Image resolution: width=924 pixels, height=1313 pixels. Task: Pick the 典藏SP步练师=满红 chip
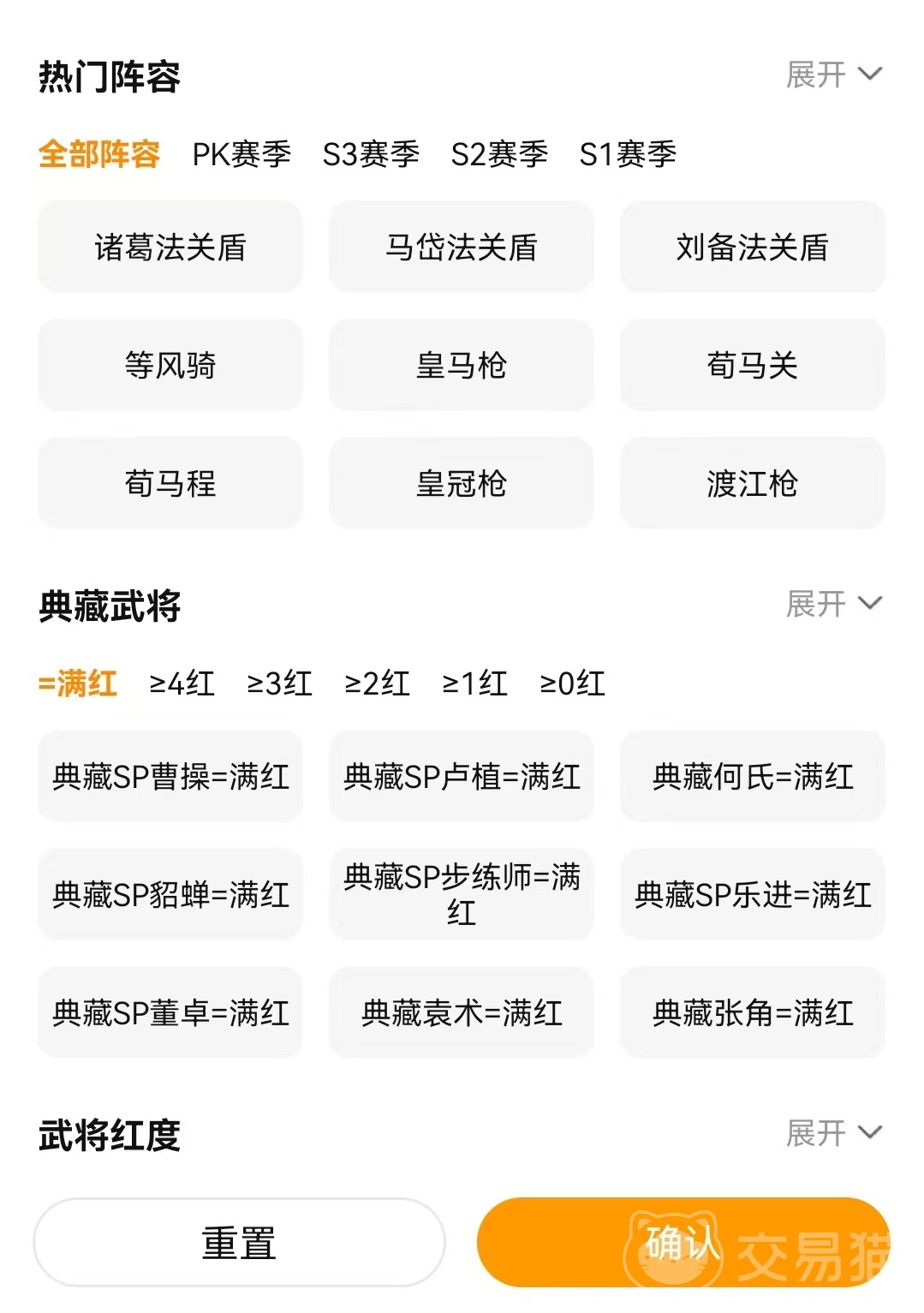(462, 895)
